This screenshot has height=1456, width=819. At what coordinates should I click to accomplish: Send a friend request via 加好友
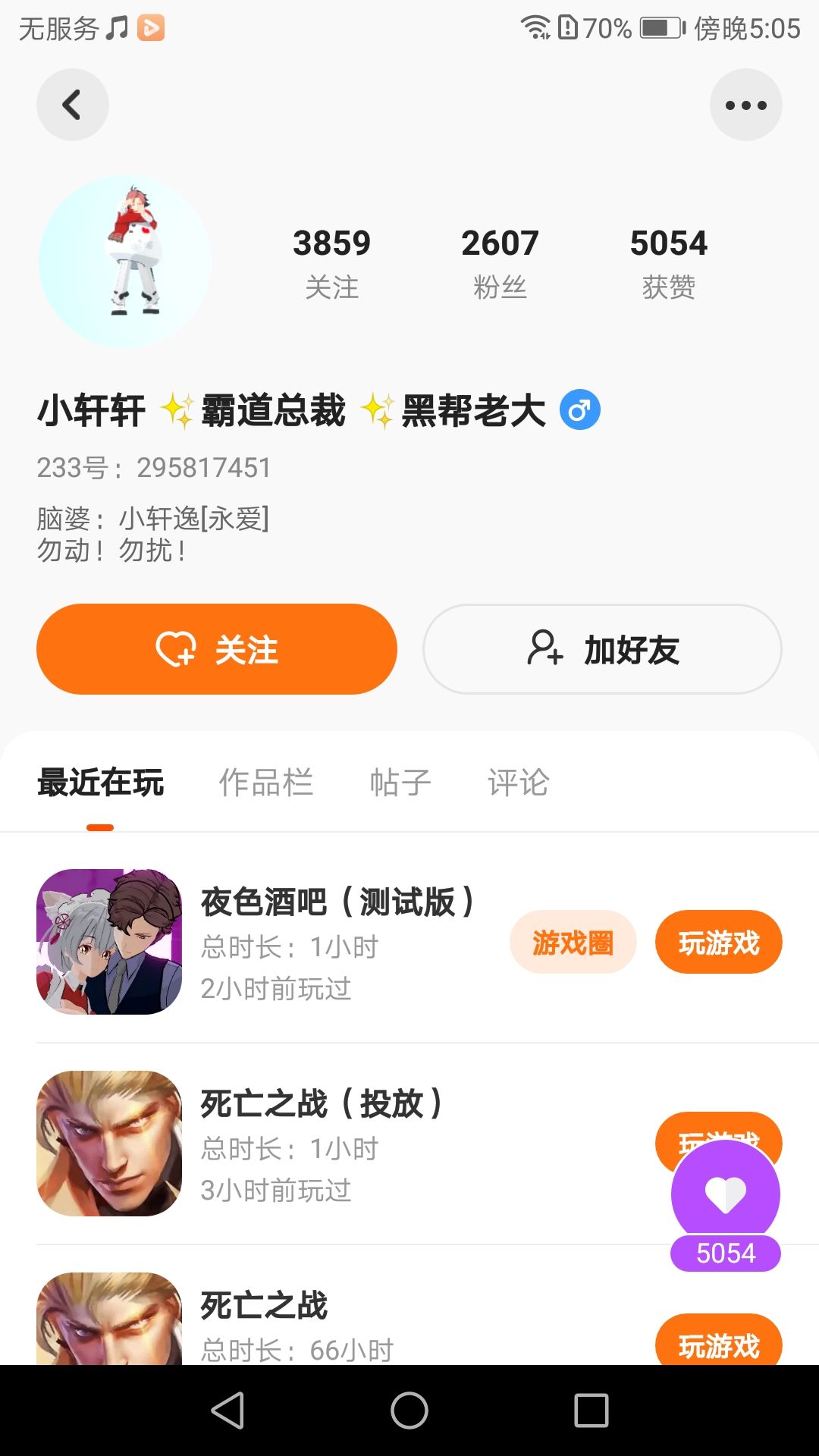point(602,649)
